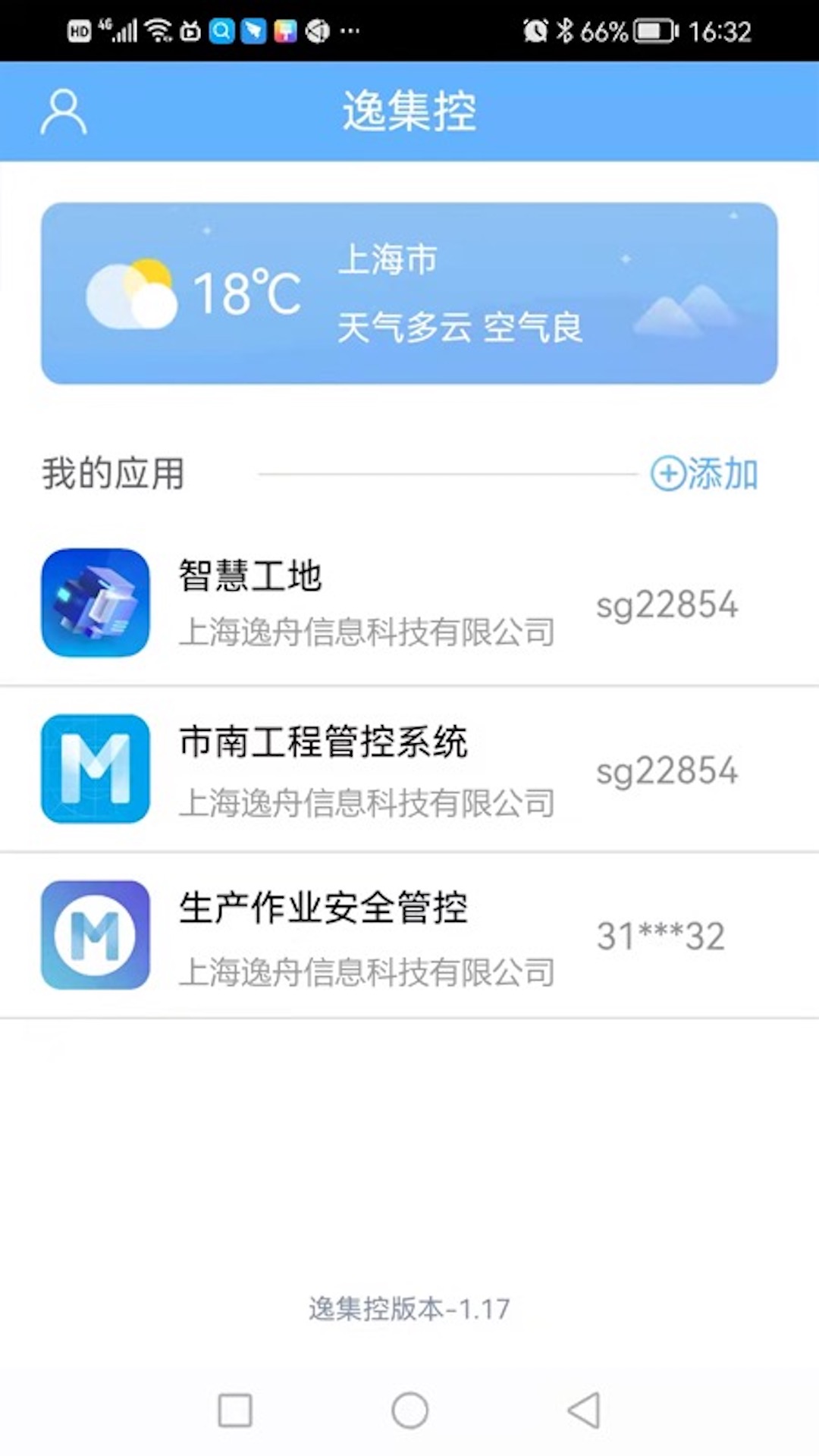
Task: Tap the account sg22854 beside 智慧工地
Action: pos(667,603)
